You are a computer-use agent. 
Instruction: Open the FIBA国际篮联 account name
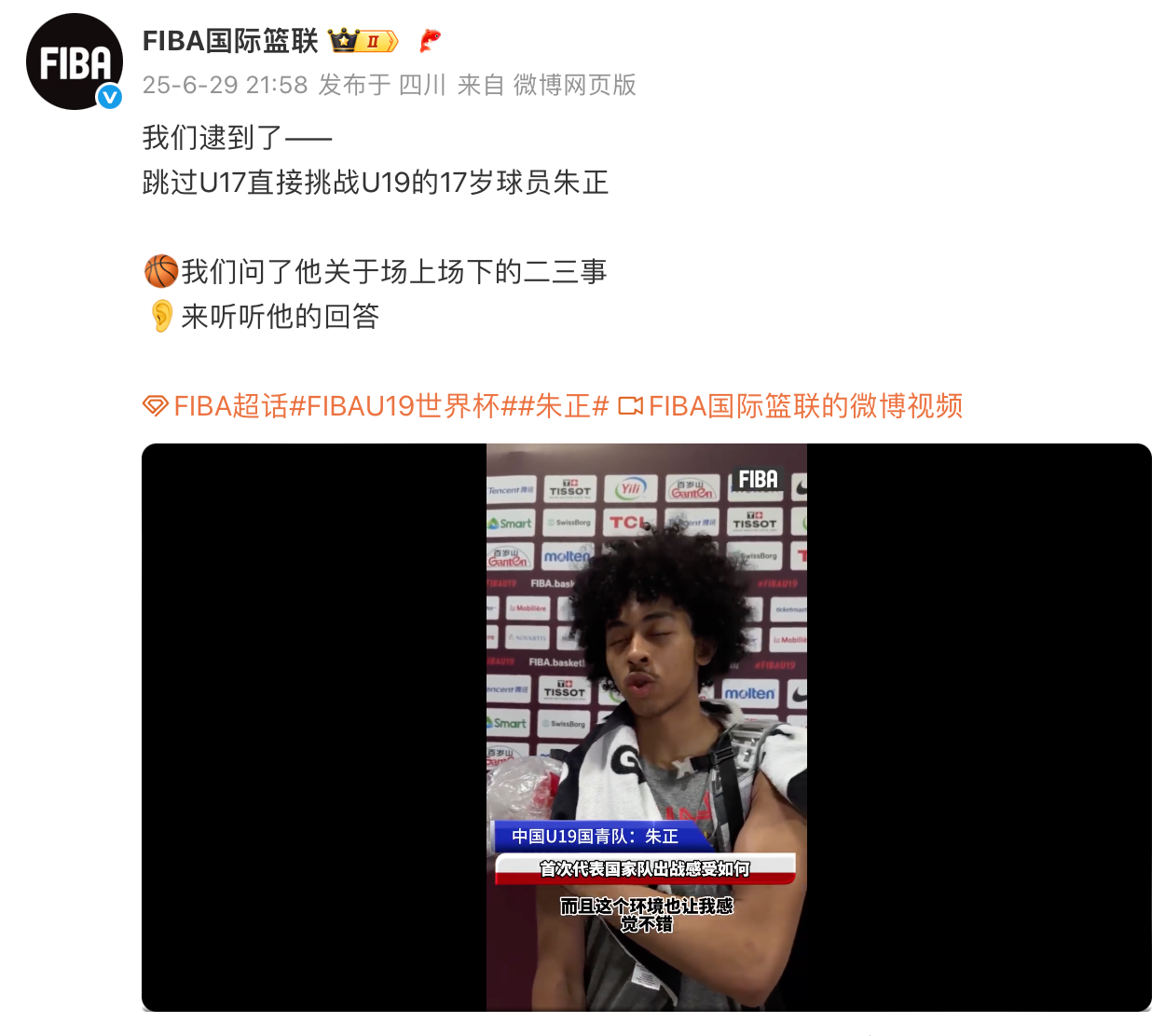[x=230, y=41]
